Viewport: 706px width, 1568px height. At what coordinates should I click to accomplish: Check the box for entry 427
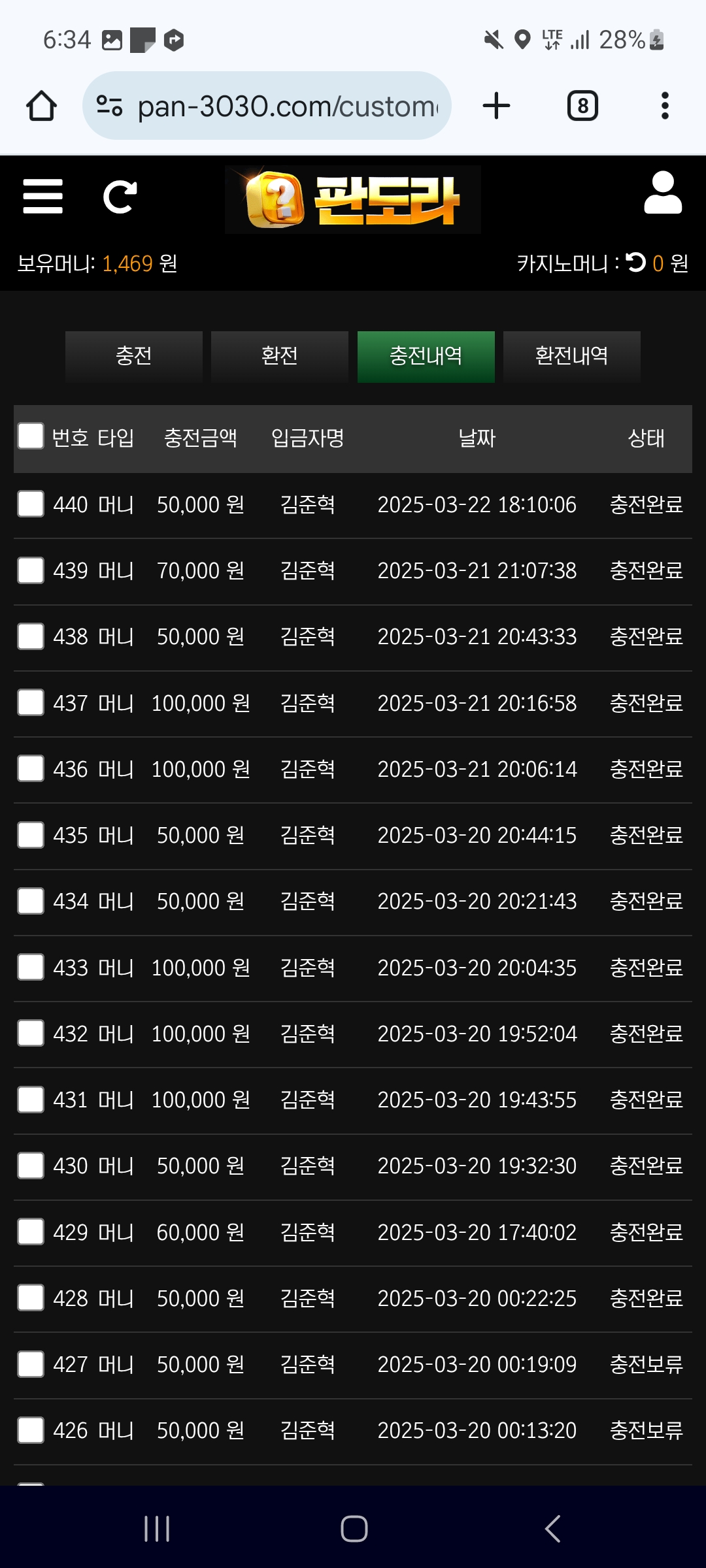pos(31,1364)
